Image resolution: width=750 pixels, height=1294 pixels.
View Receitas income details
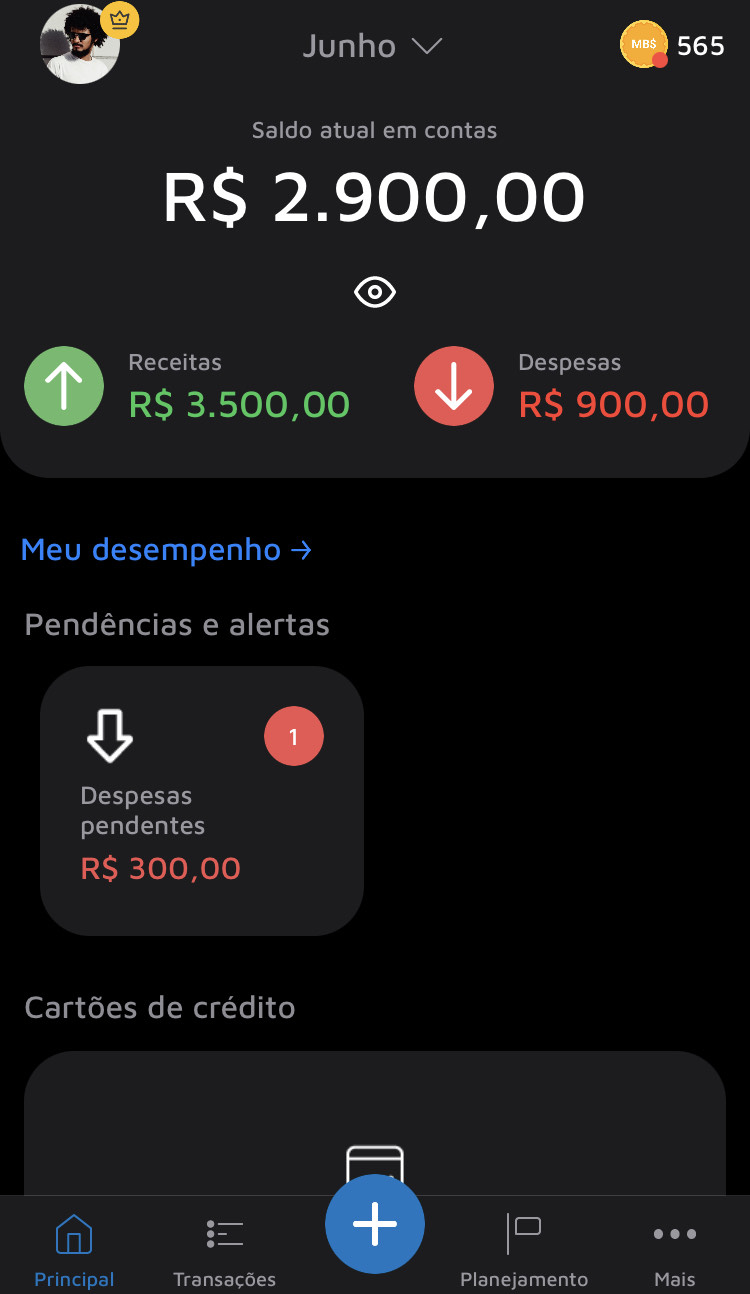188,386
